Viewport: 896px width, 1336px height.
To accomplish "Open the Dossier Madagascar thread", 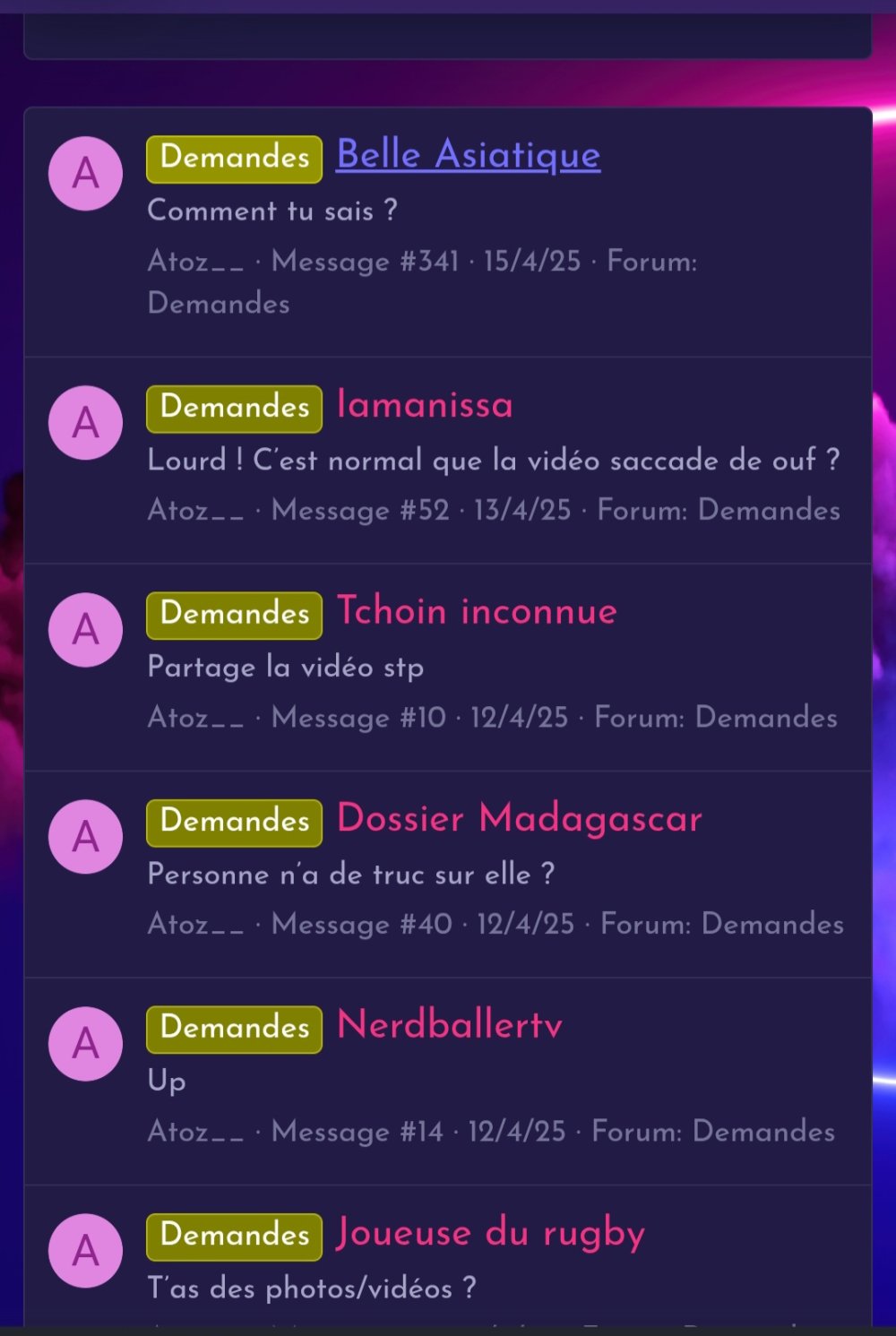I will pyautogui.click(x=519, y=819).
